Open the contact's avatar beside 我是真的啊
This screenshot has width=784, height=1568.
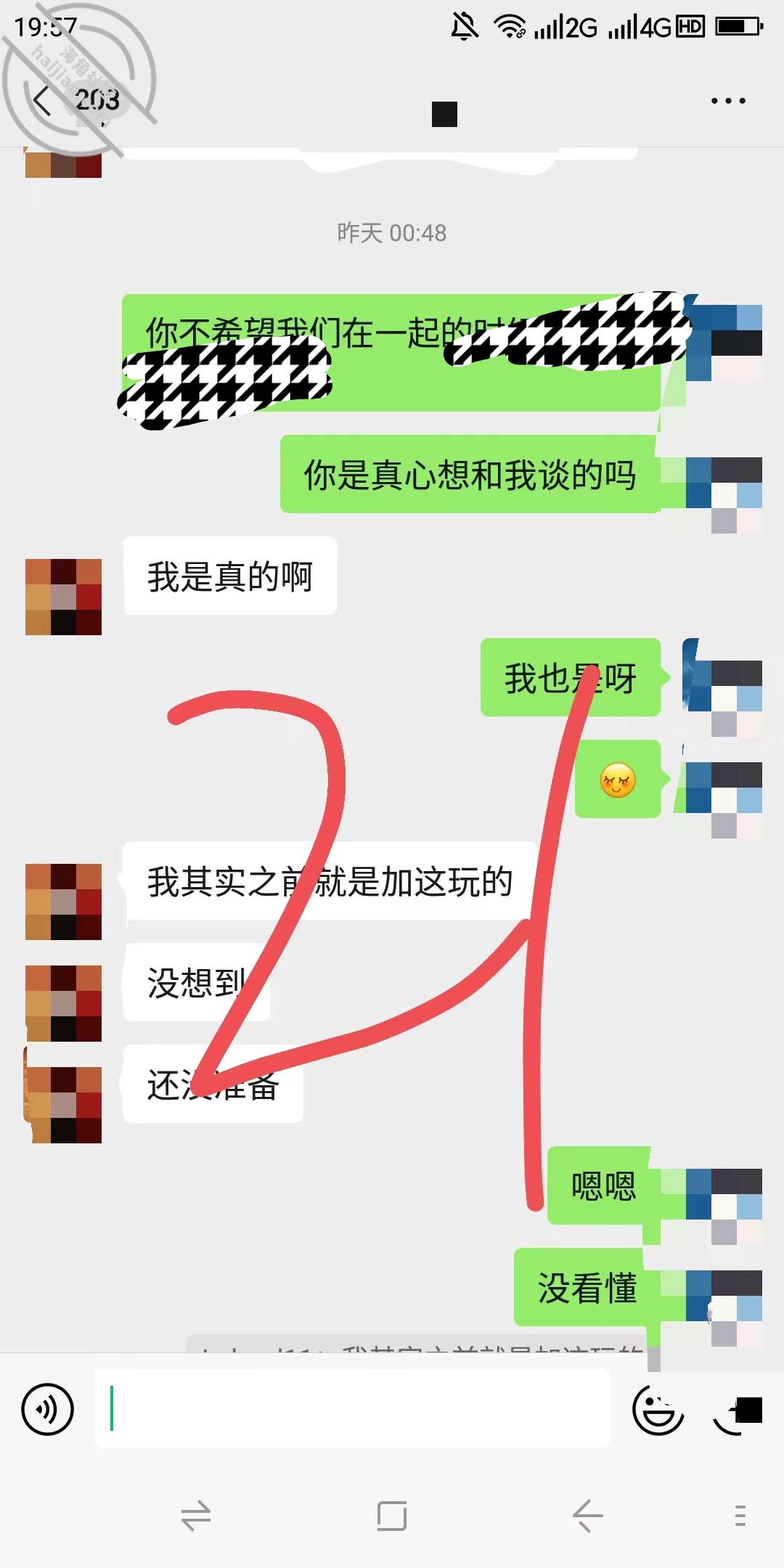click(63, 597)
